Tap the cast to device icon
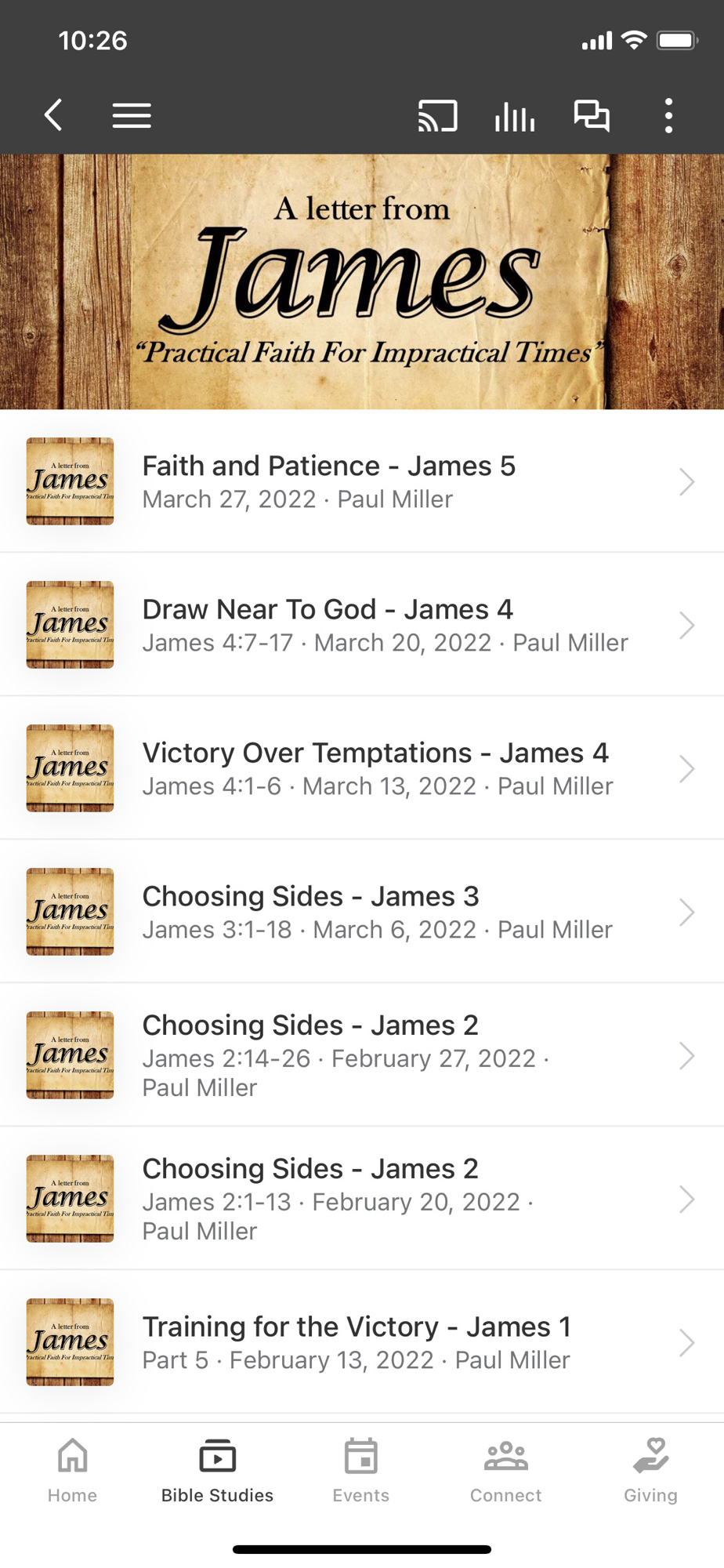This screenshot has width=724, height=1568. pyautogui.click(x=437, y=116)
